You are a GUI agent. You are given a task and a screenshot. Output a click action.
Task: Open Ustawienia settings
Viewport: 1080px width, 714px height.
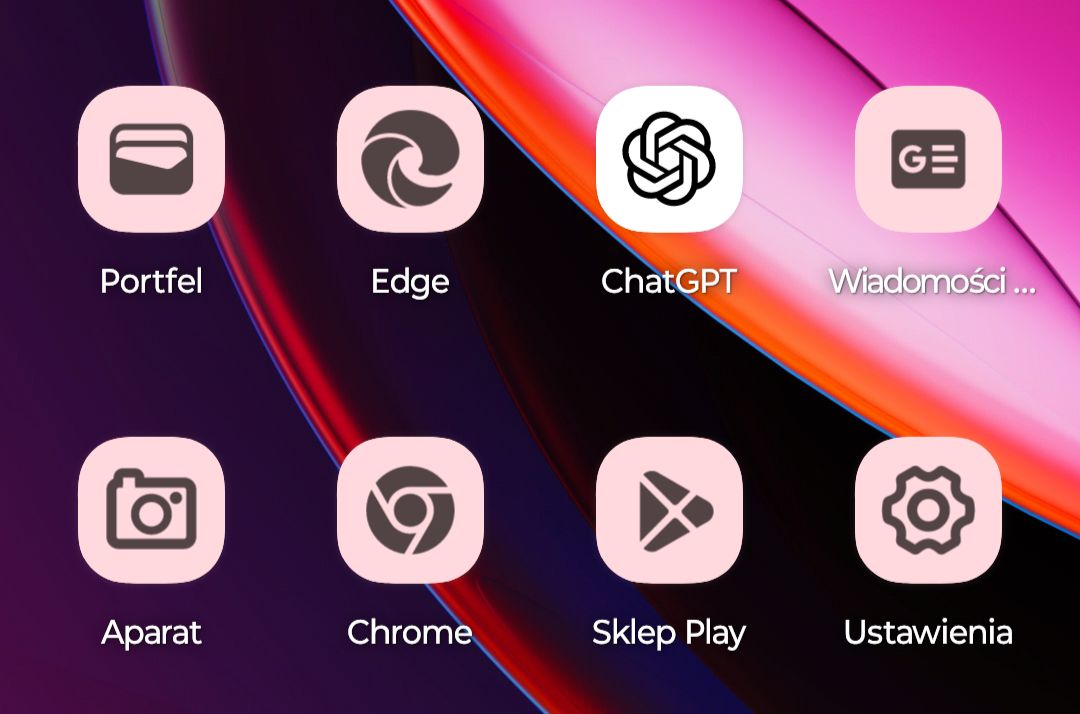pyautogui.click(x=928, y=510)
